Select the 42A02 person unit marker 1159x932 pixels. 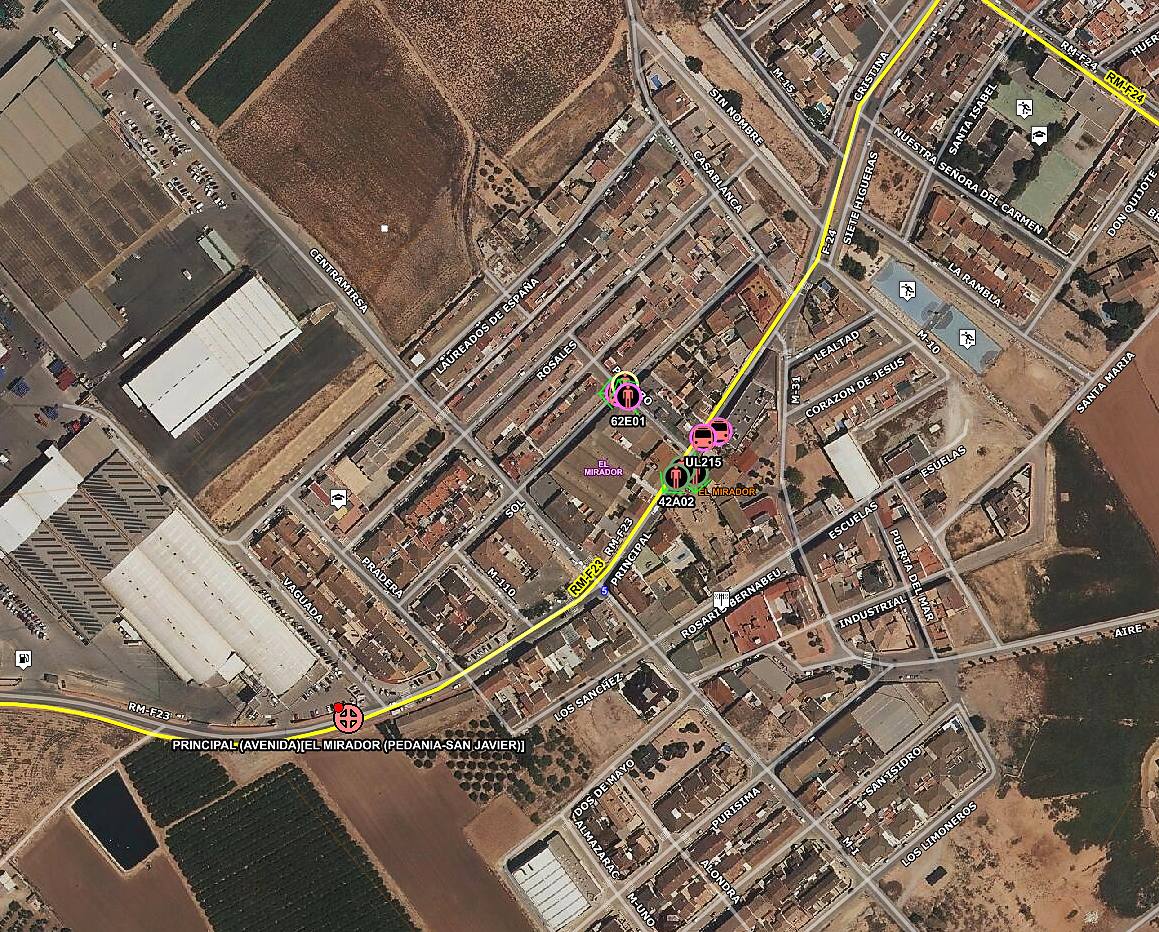tap(677, 477)
